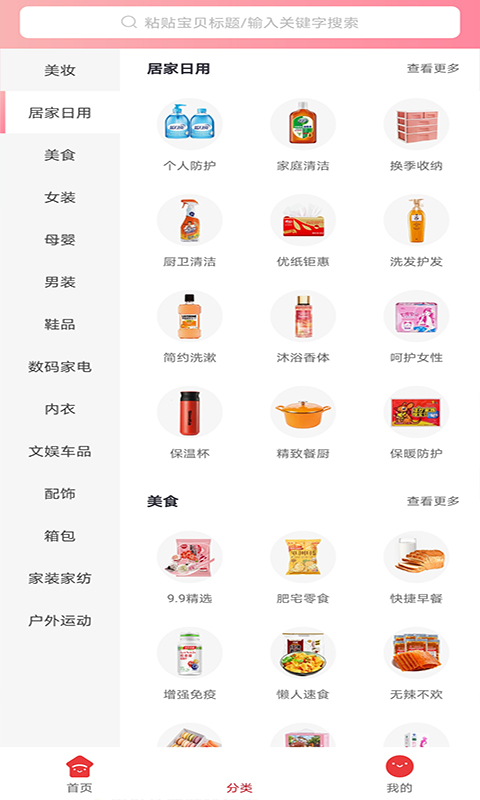Open 9.9精选 food deals
Image resolution: width=480 pixels, height=800 pixels.
click(190, 568)
